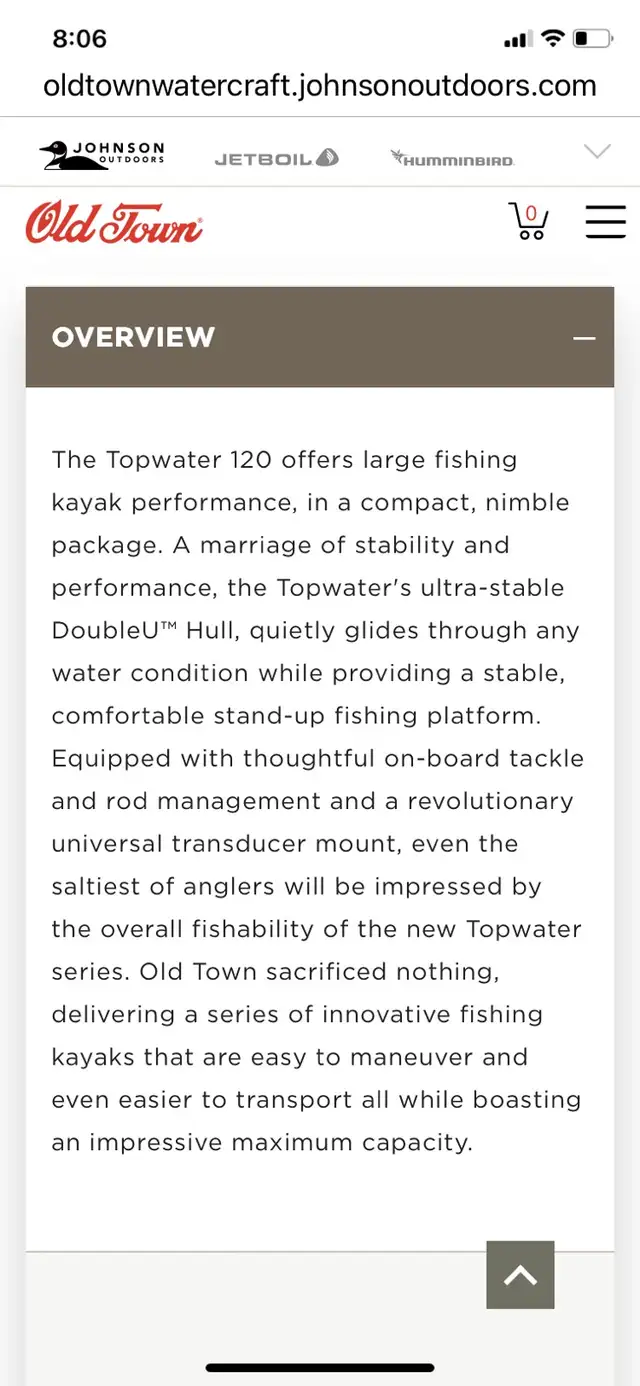Tap the scroll-to-top arrow button
Image resolution: width=640 pixels, height=1386 pixels.
pyautogui.click(x=520, y=1275)
